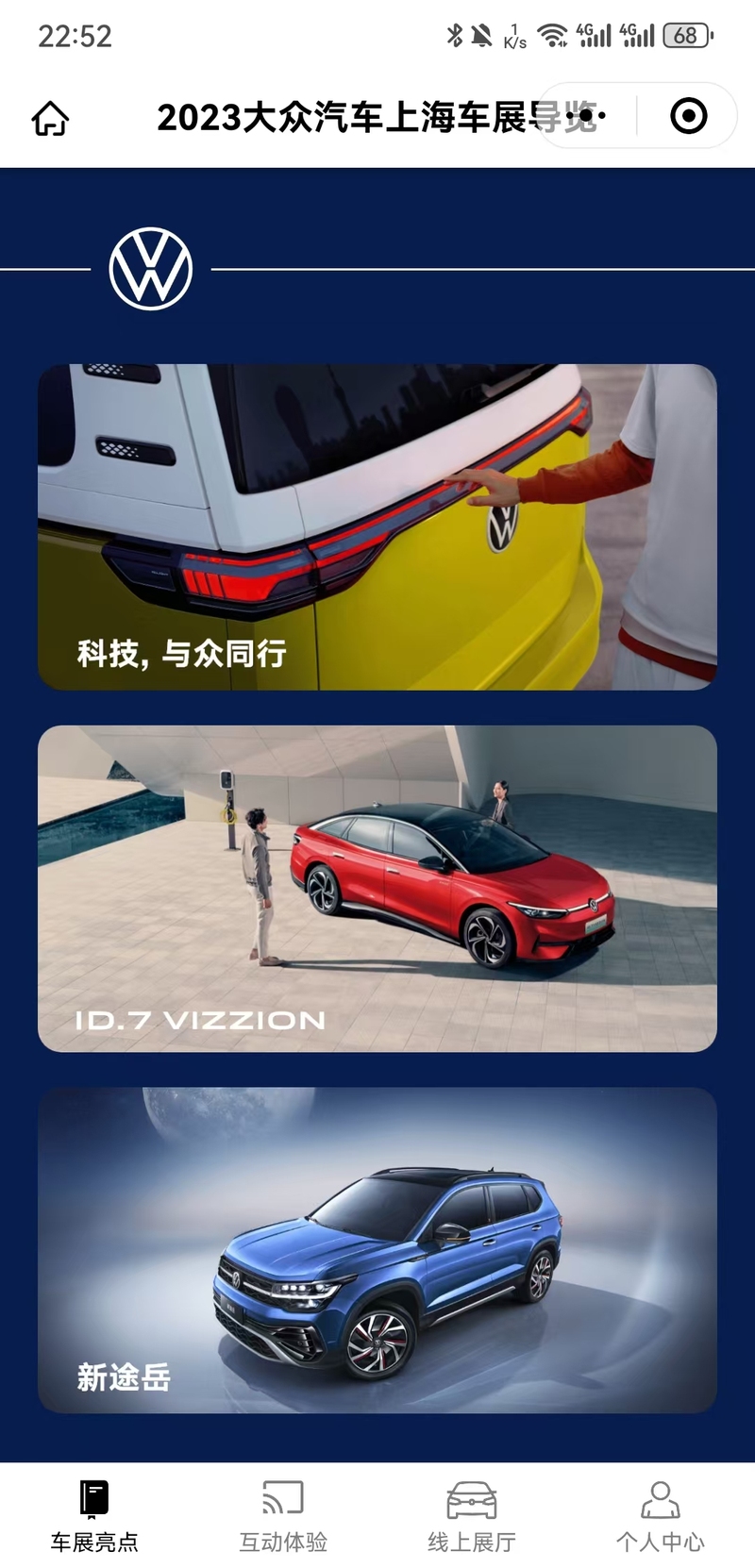755x1568 pixels.
Task: Close the mini program with the circle button
Action: pos(688,116)
